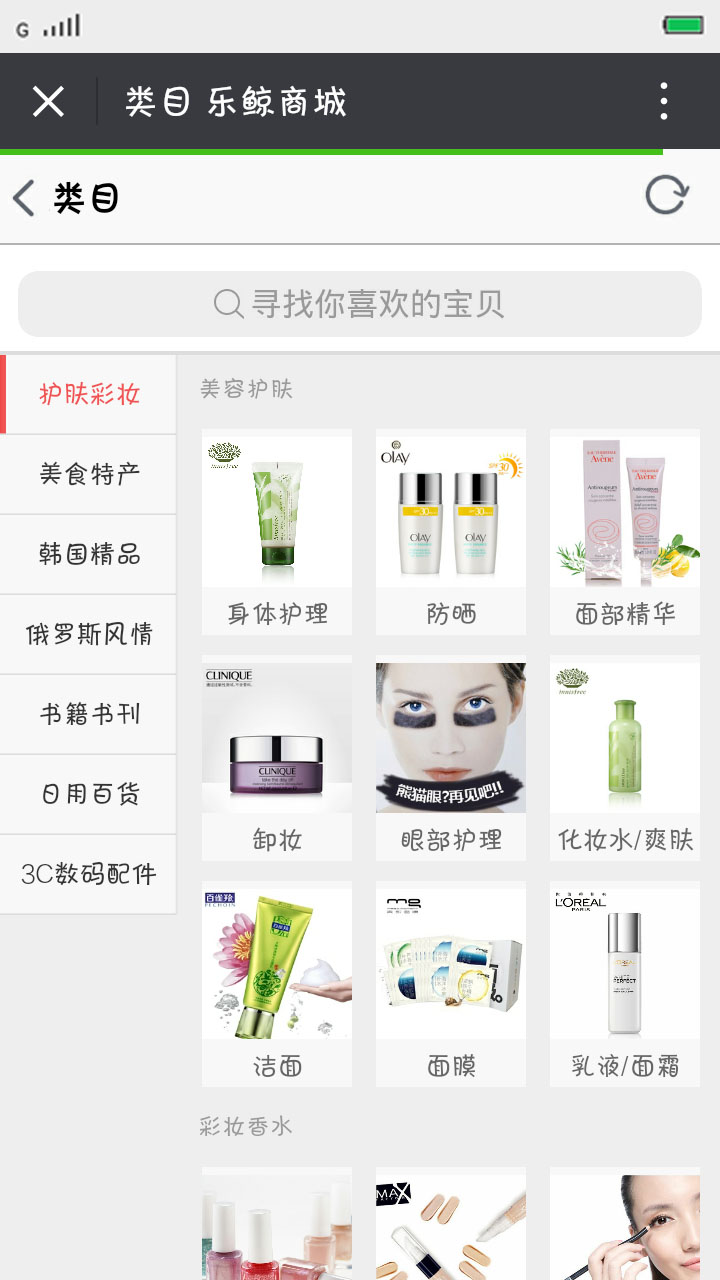Select 3C数码配件 category
This screenshot has width=720, height=1280.
tap(89, 874)
